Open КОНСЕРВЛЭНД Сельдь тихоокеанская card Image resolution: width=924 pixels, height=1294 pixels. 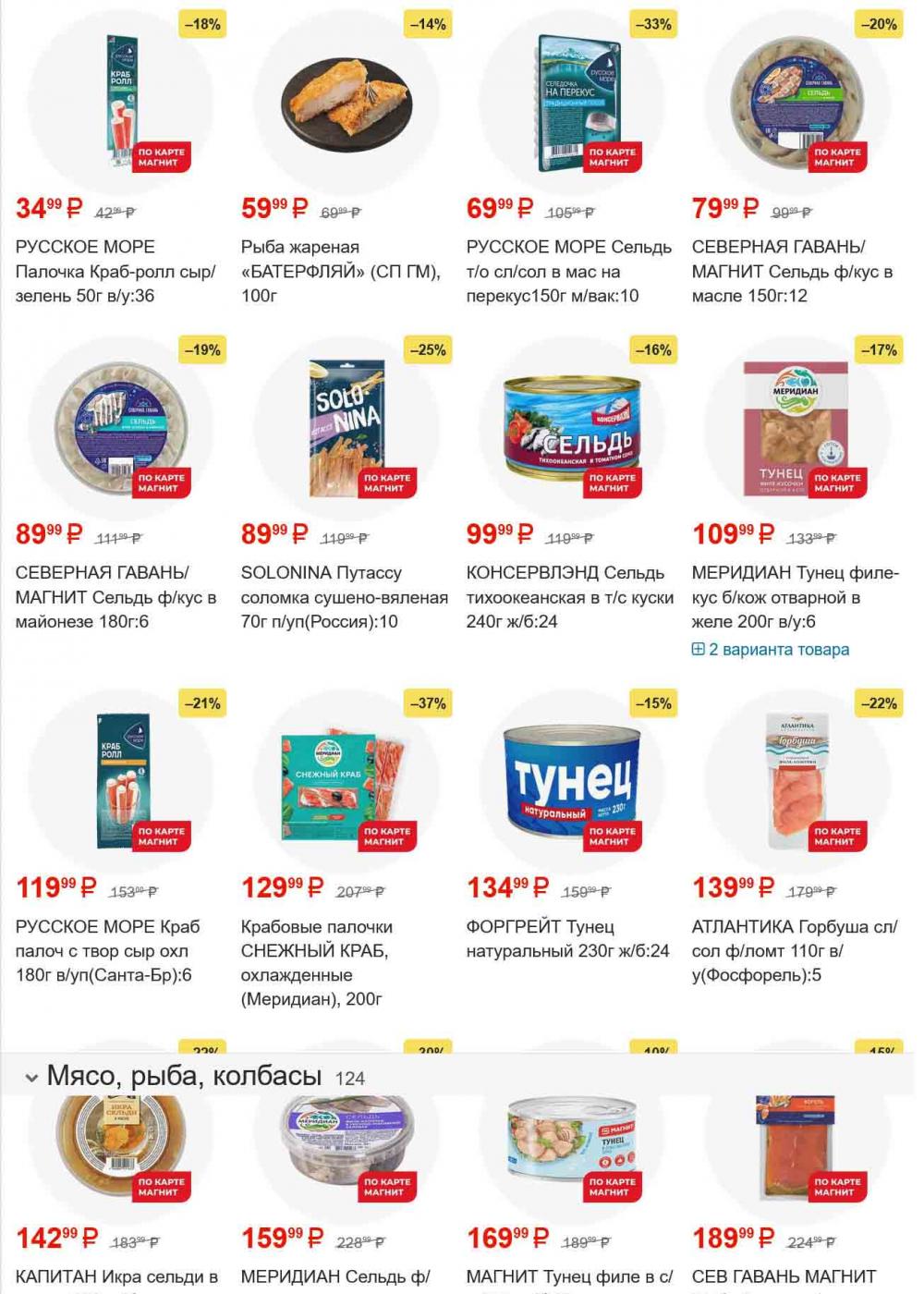coord(569,597)
